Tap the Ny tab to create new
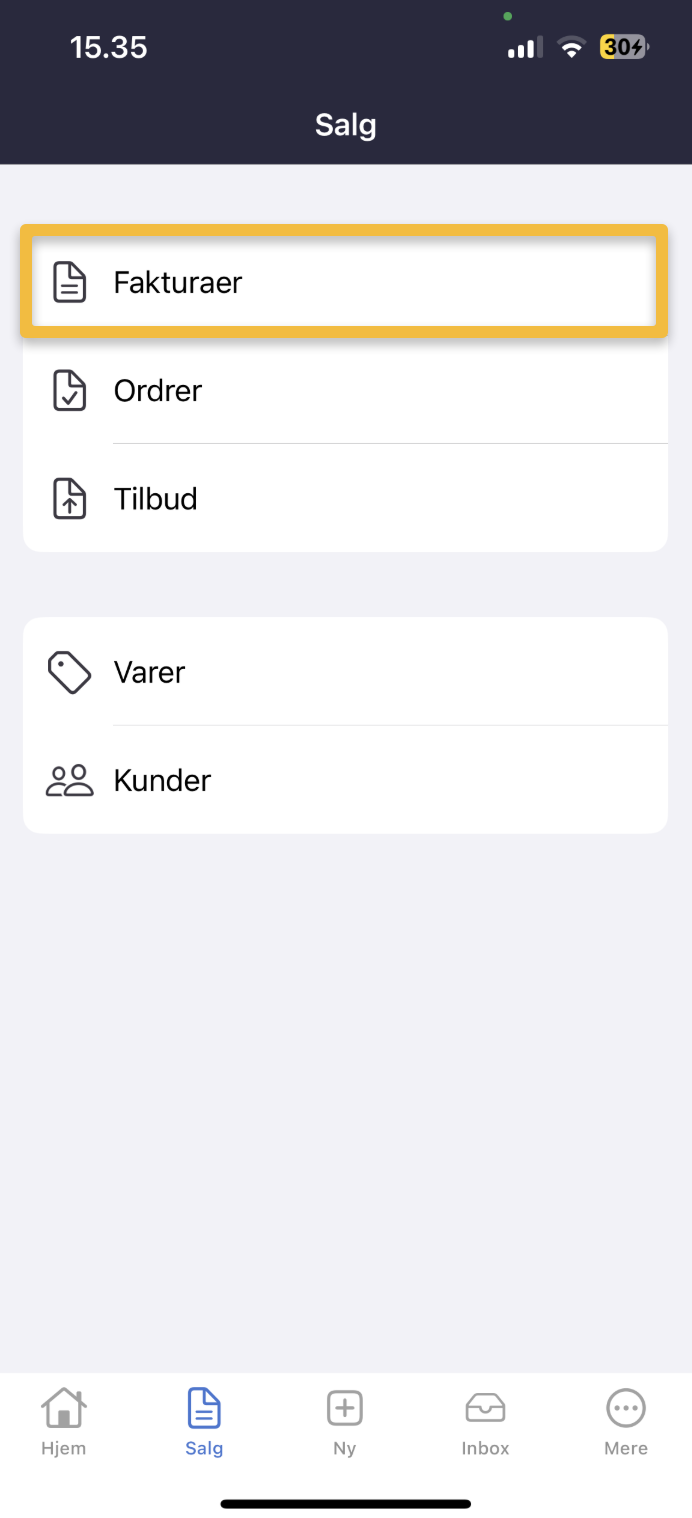Viewport: 692px width, 1518px height. coord(345,1422)
